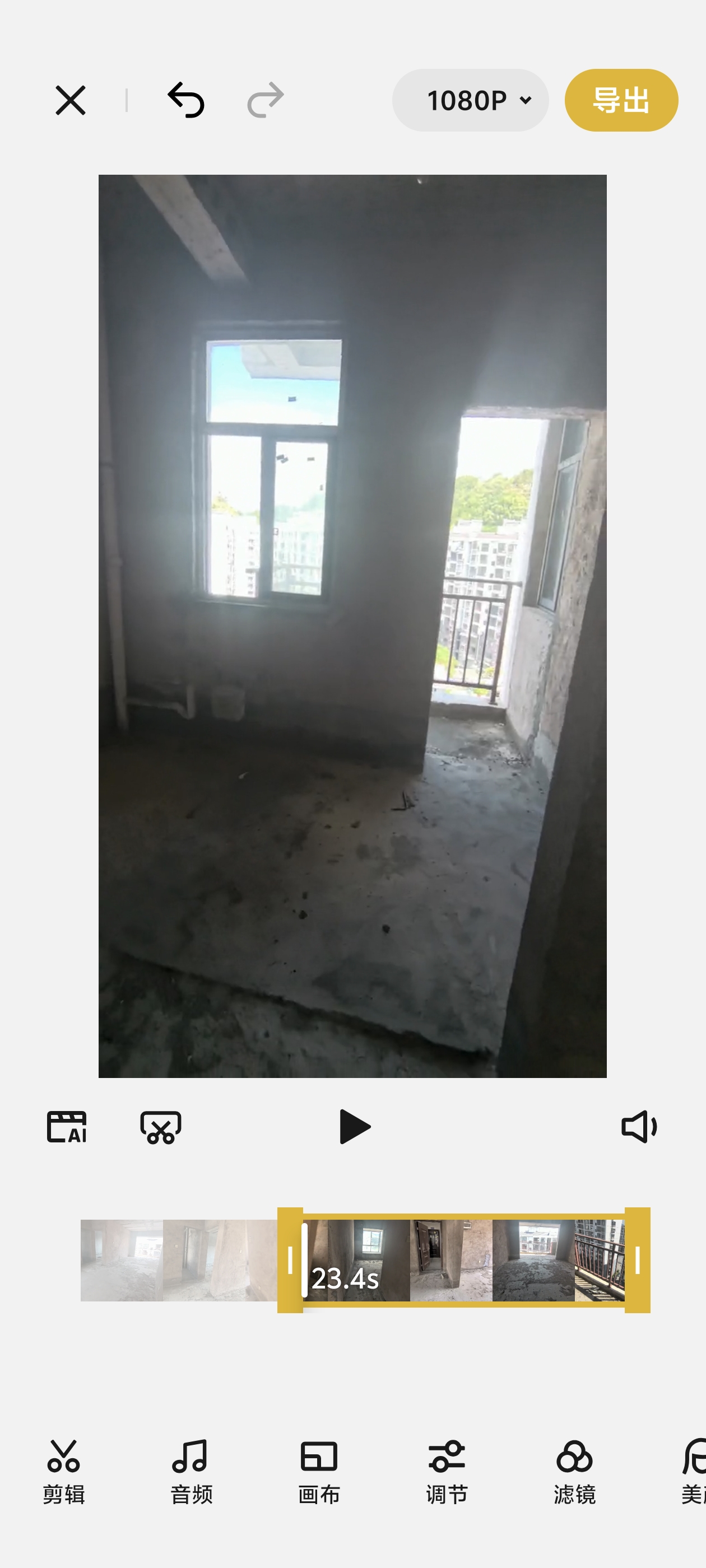Viewport: 706px width, 1568px height.
Task: Open the 画布 canvas tool
Action: click(x=319, y=1471)
